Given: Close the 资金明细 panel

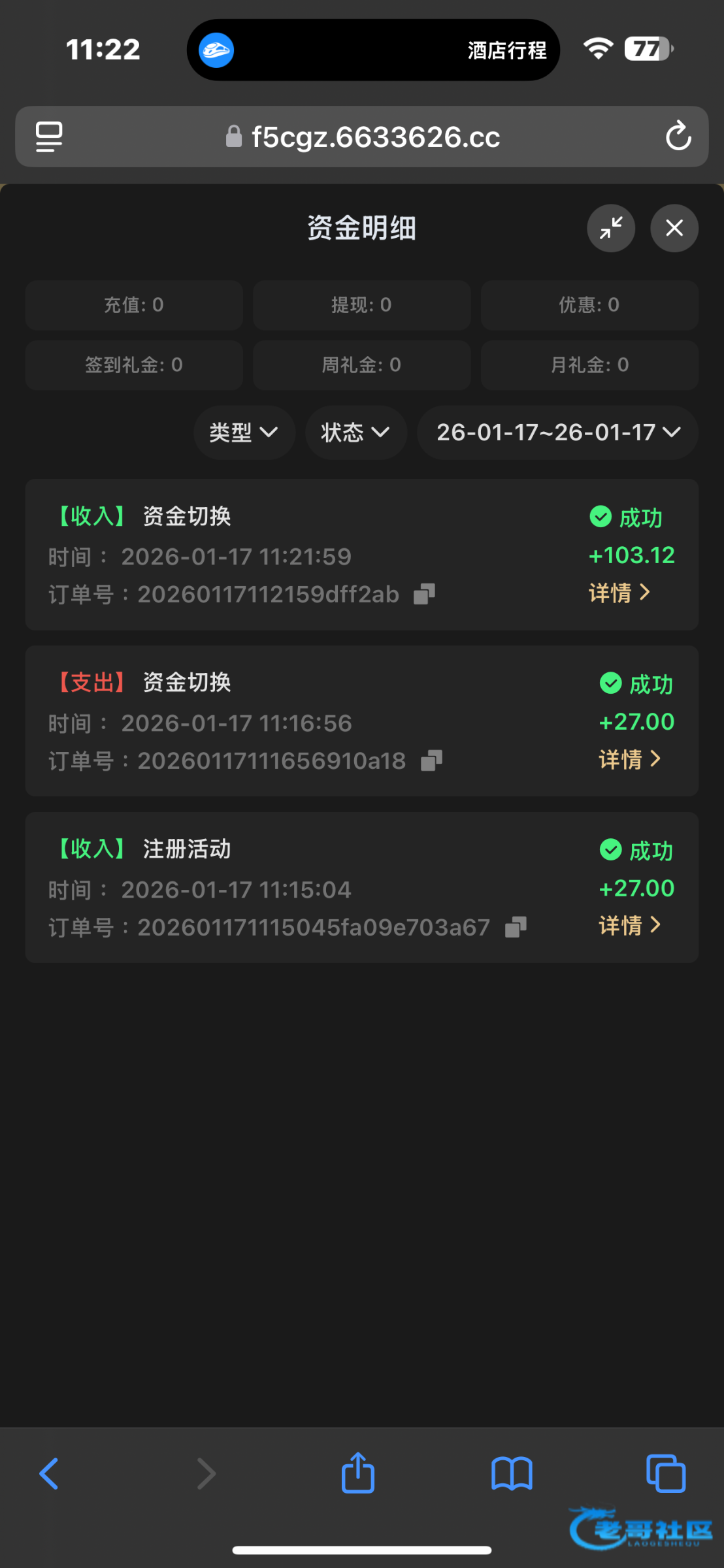Looking at the screenshot, I should pyautogui.click(x=674, y=228).
